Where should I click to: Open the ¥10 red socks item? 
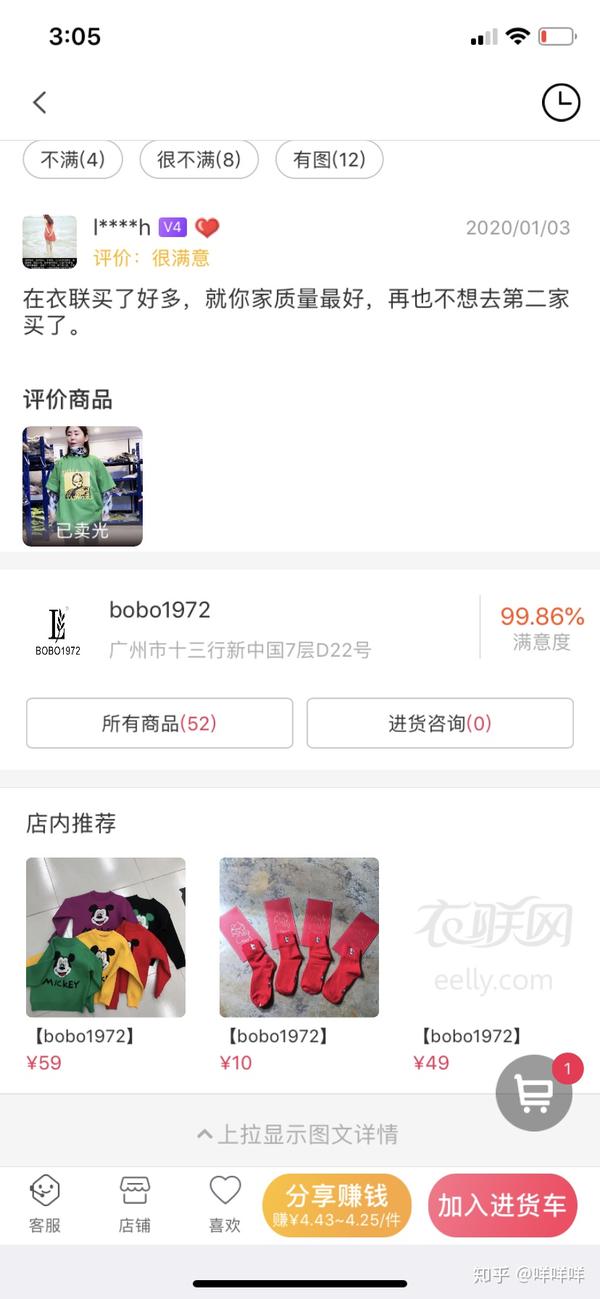[299, 937]
